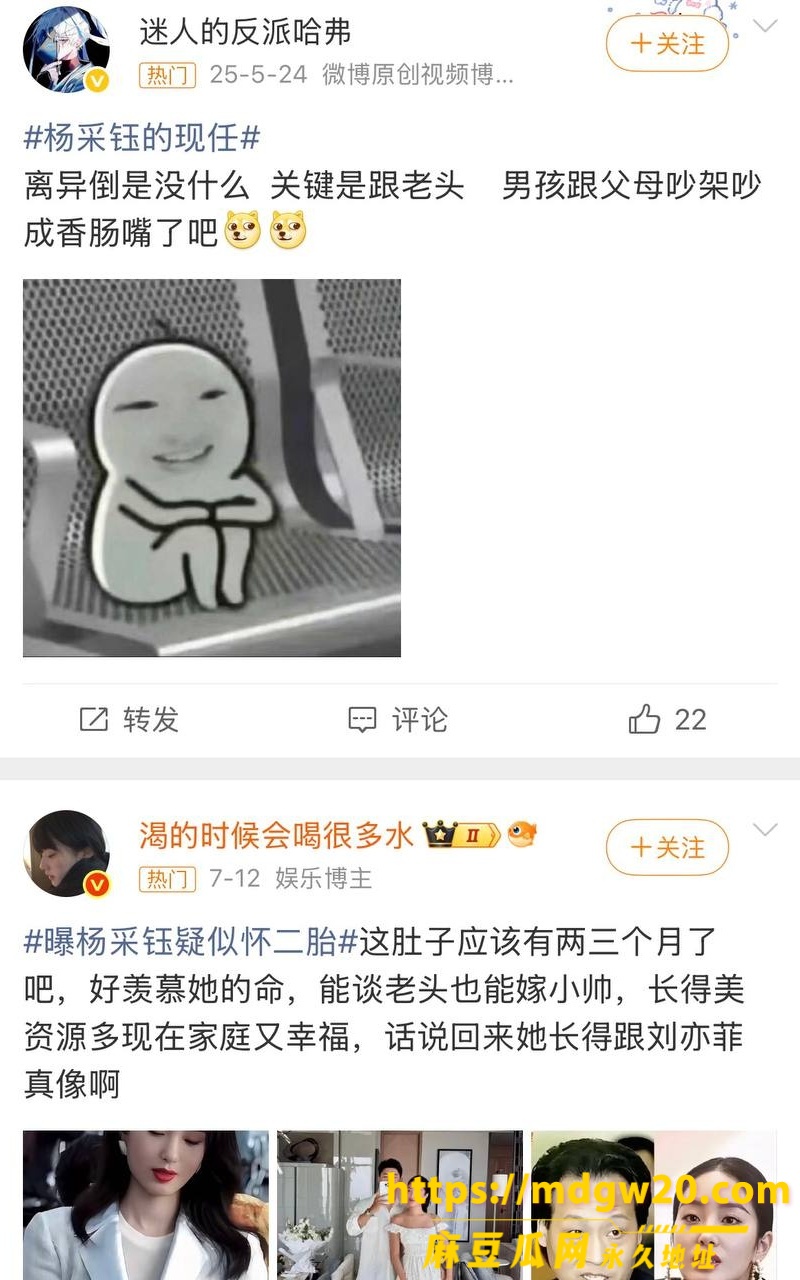Open 渴的时候会喝很多水's profile avatar

[67, 854]
